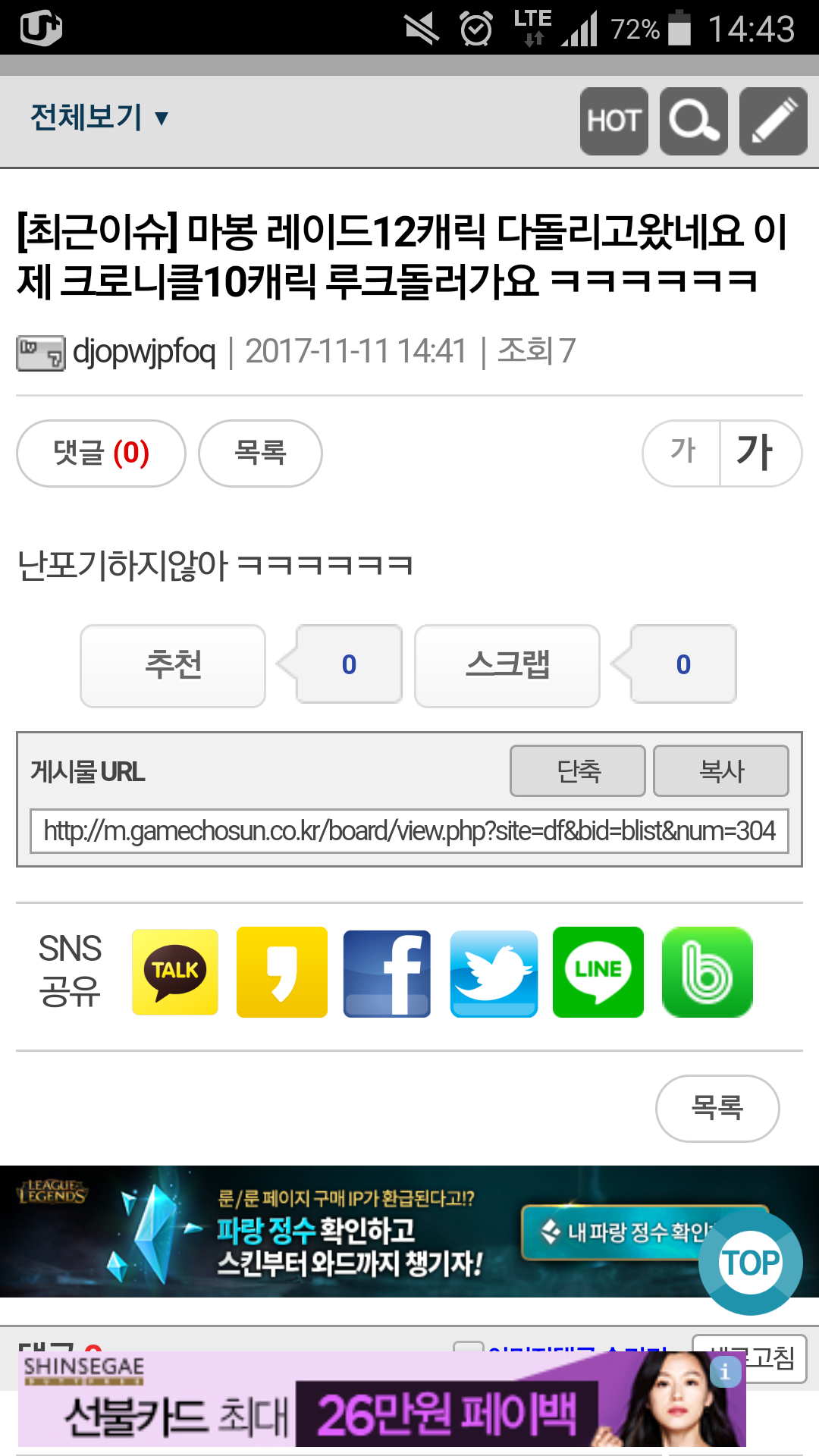
Task: Open the search icon
Action: (693, 121)
